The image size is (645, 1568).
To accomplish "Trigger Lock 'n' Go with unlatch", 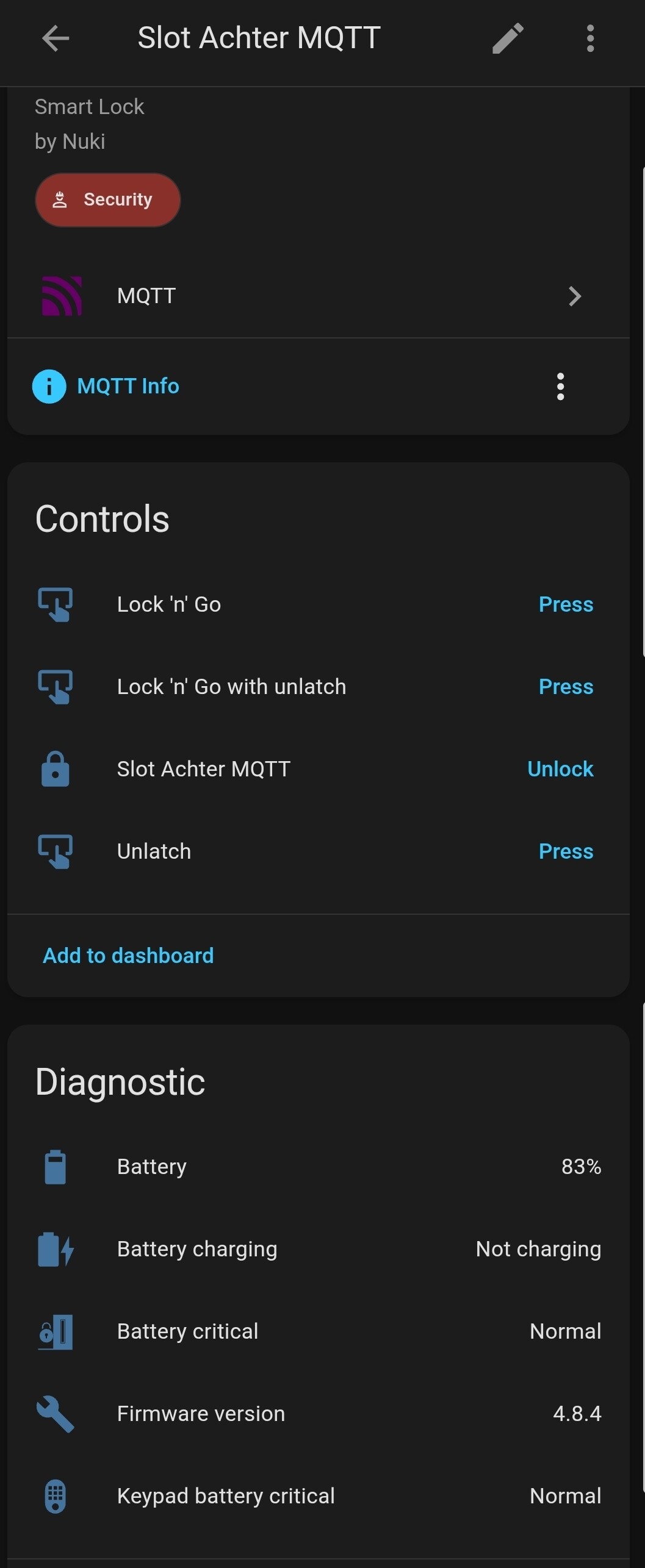I will [x=565, y=687].
